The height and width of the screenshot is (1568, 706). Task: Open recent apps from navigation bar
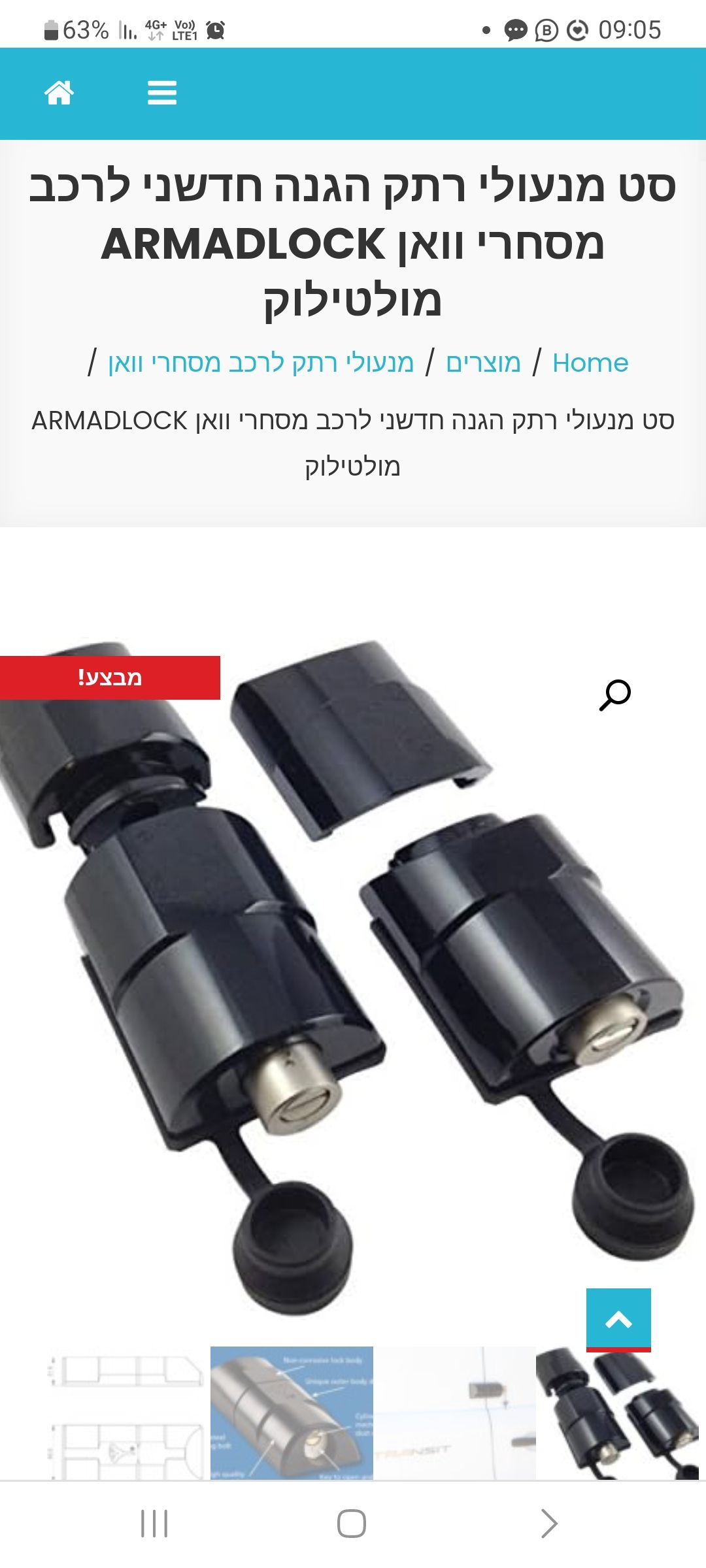pos(154,1524)
